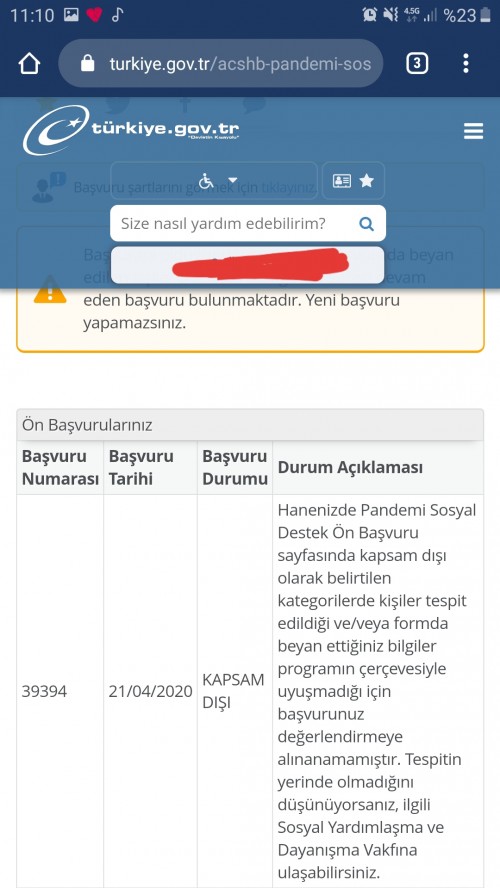The width and height of the screenshot is (500, 888).
Task: Open the browser tab switcher
Action: [x=417, y=63]
